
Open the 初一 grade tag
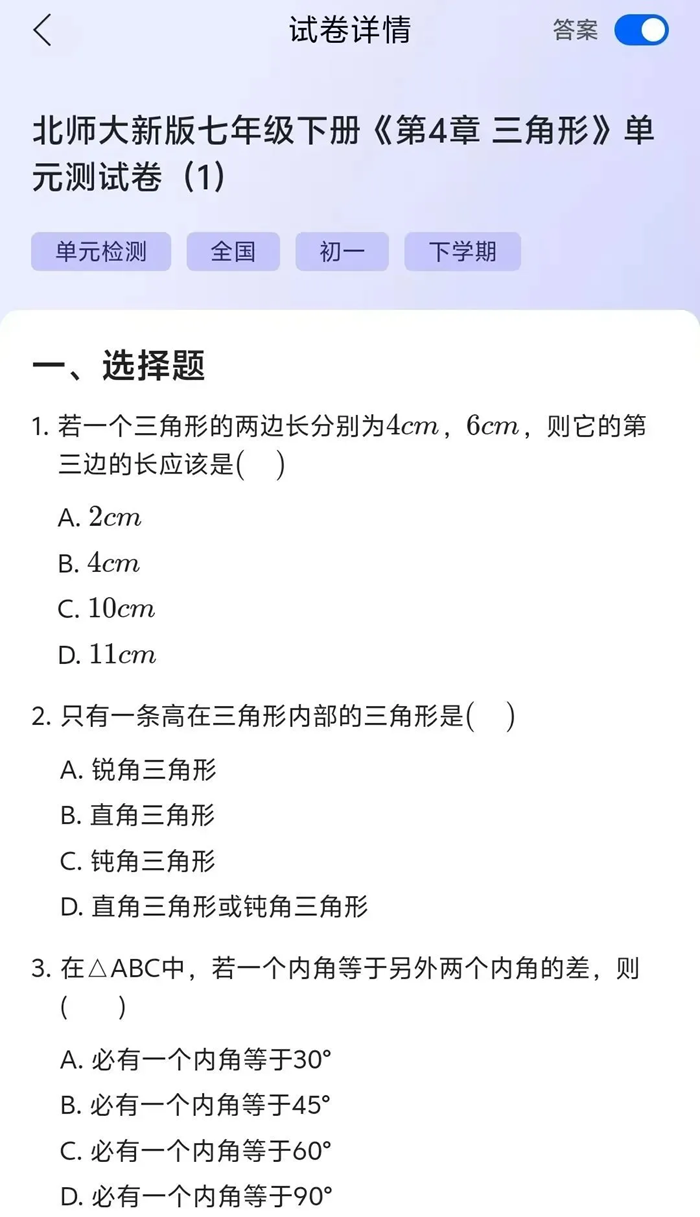[x=342, y=251]
